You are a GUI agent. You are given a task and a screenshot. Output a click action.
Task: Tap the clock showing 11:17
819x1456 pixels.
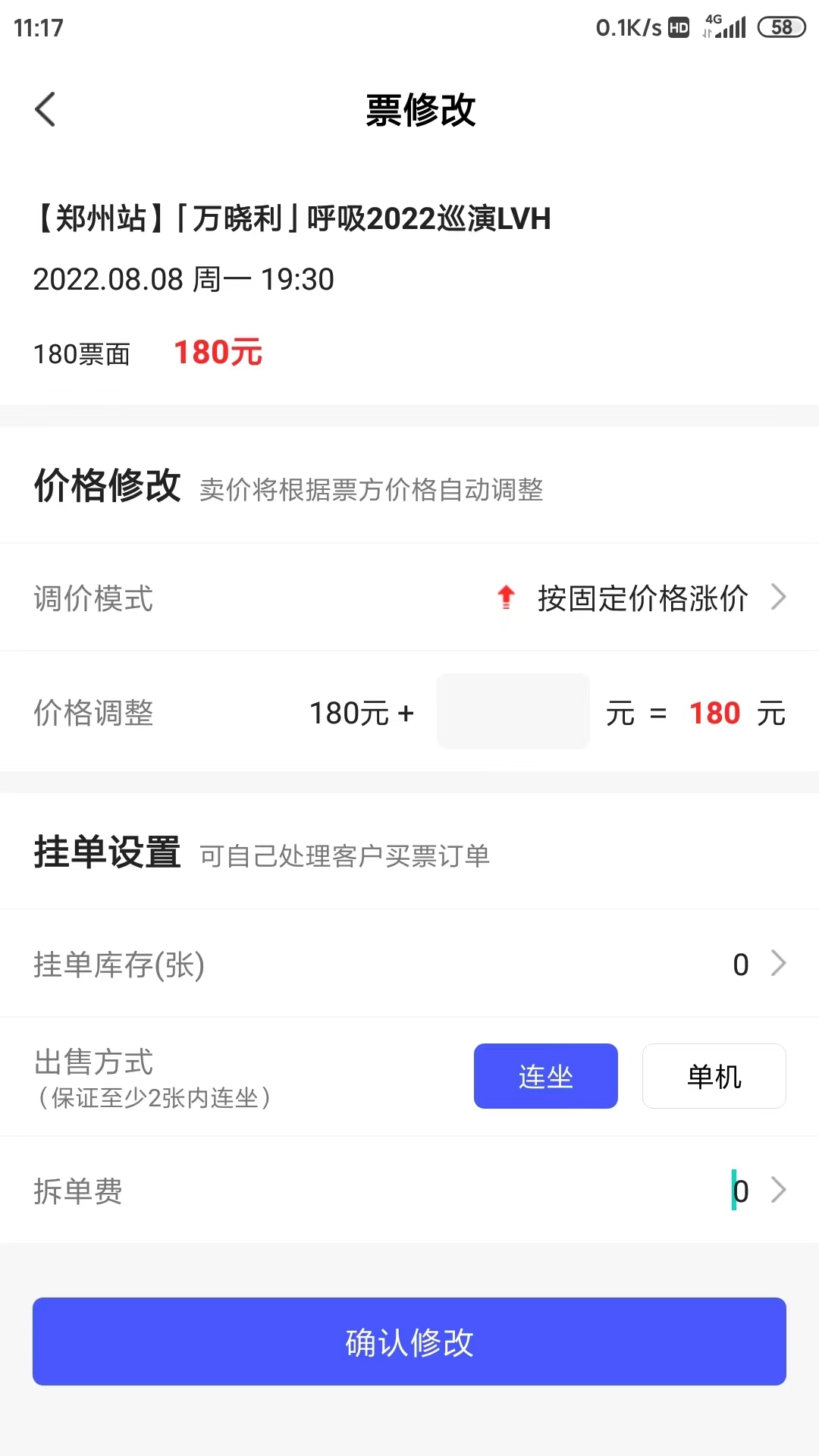tap(36, 27)
